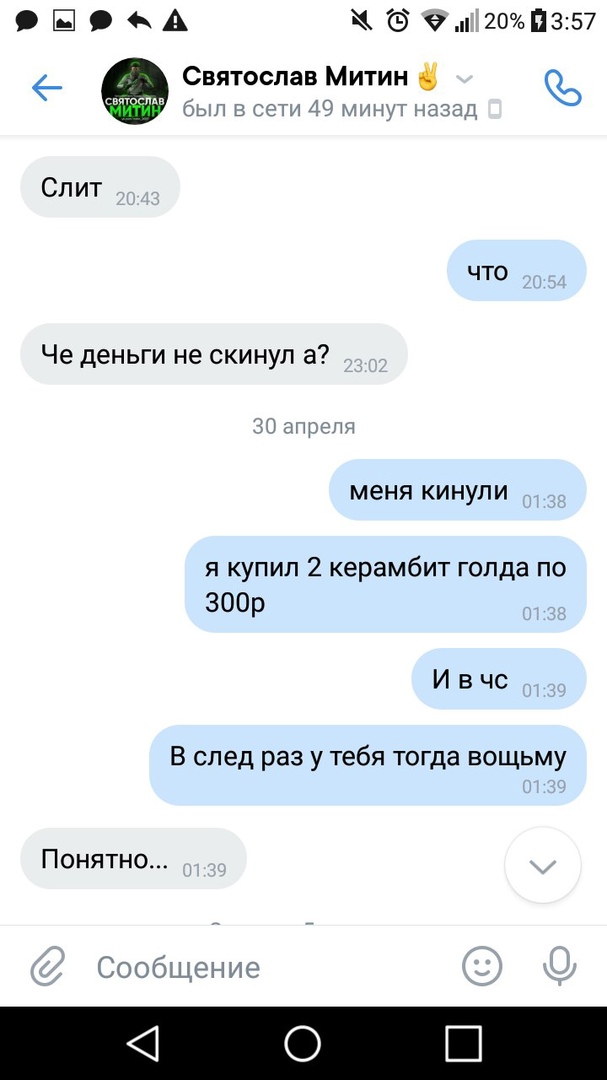Image resolution: width=607 pixels, height=1080 pixels.
Task: Focus the Сообщение text field
Action: click(260, 967)
